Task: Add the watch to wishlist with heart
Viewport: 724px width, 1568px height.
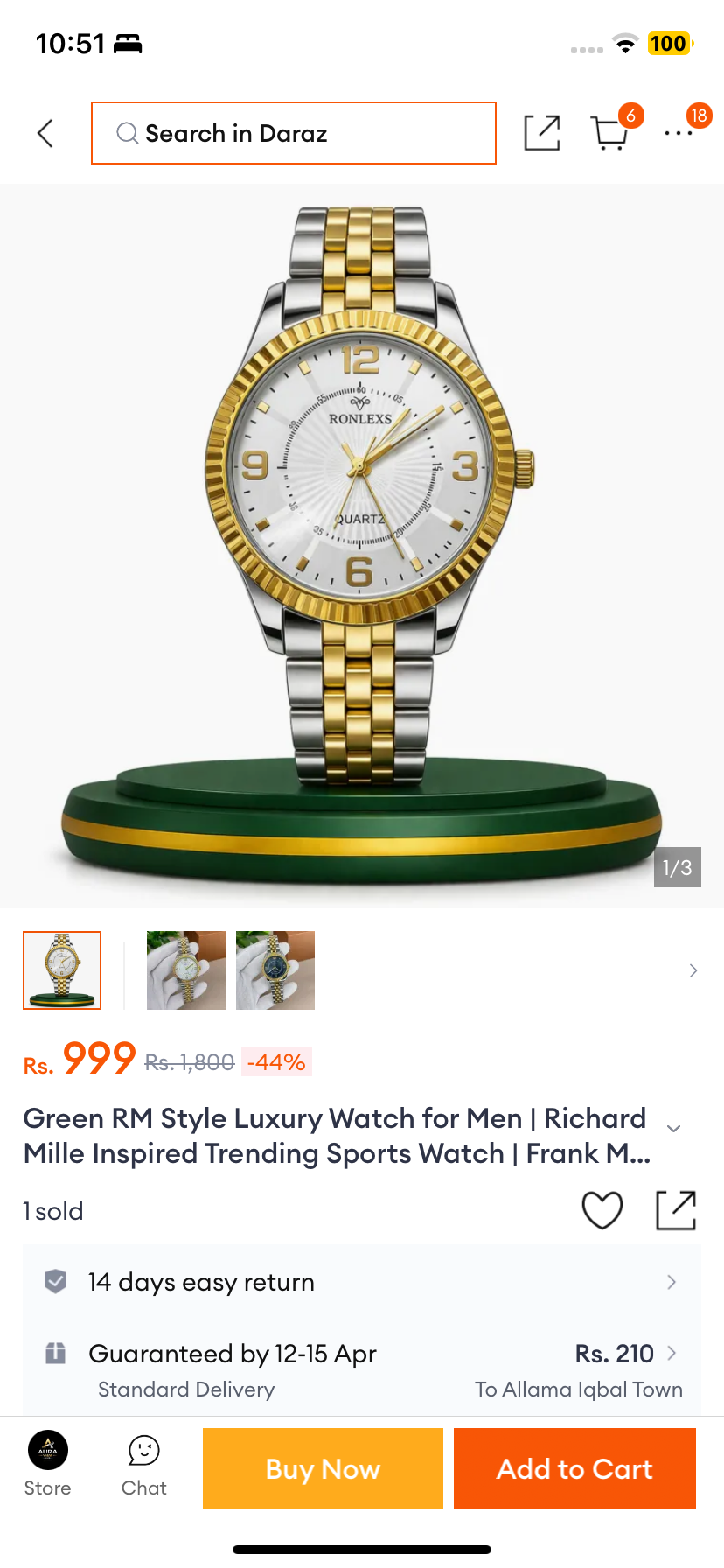Action: [602, 1210]
